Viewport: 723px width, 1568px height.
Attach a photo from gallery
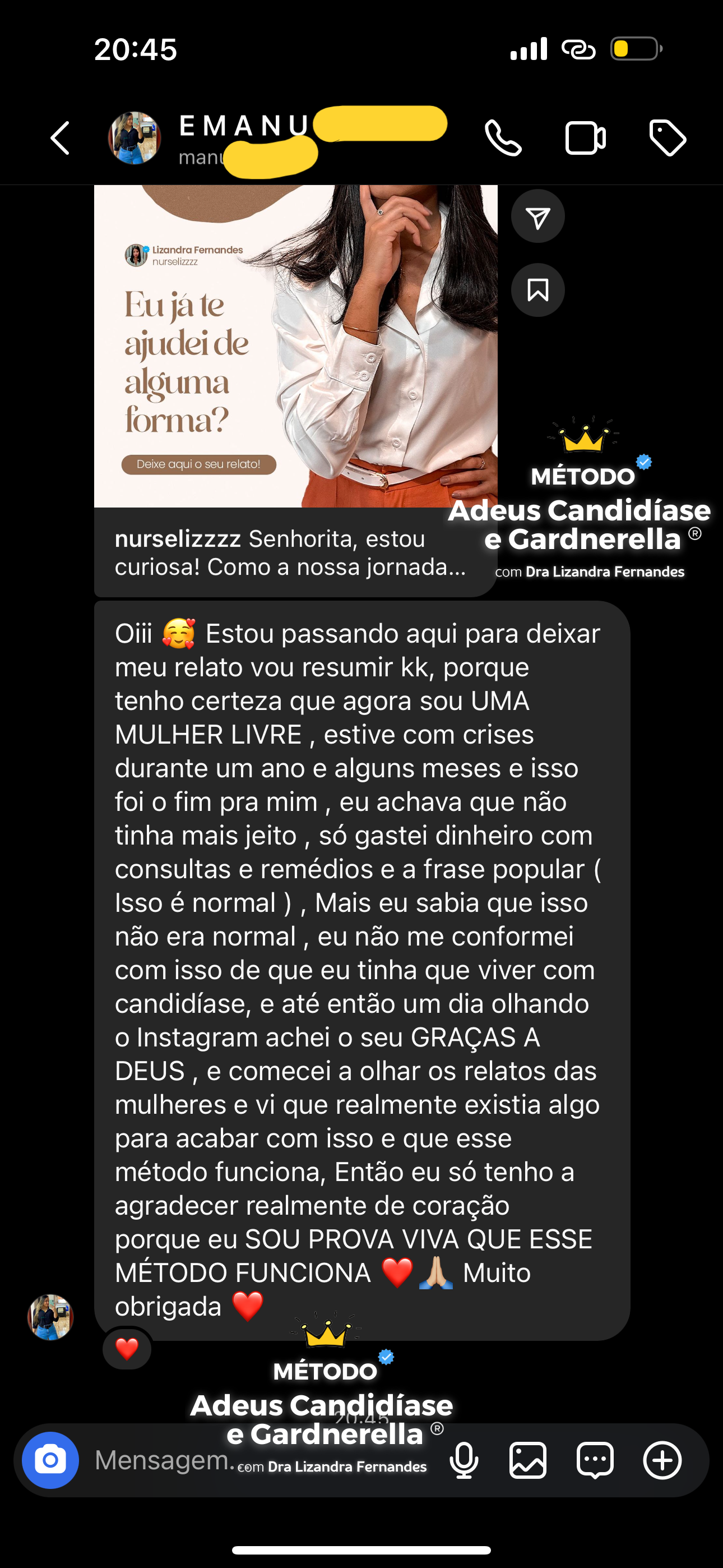tap(527, 1460)
